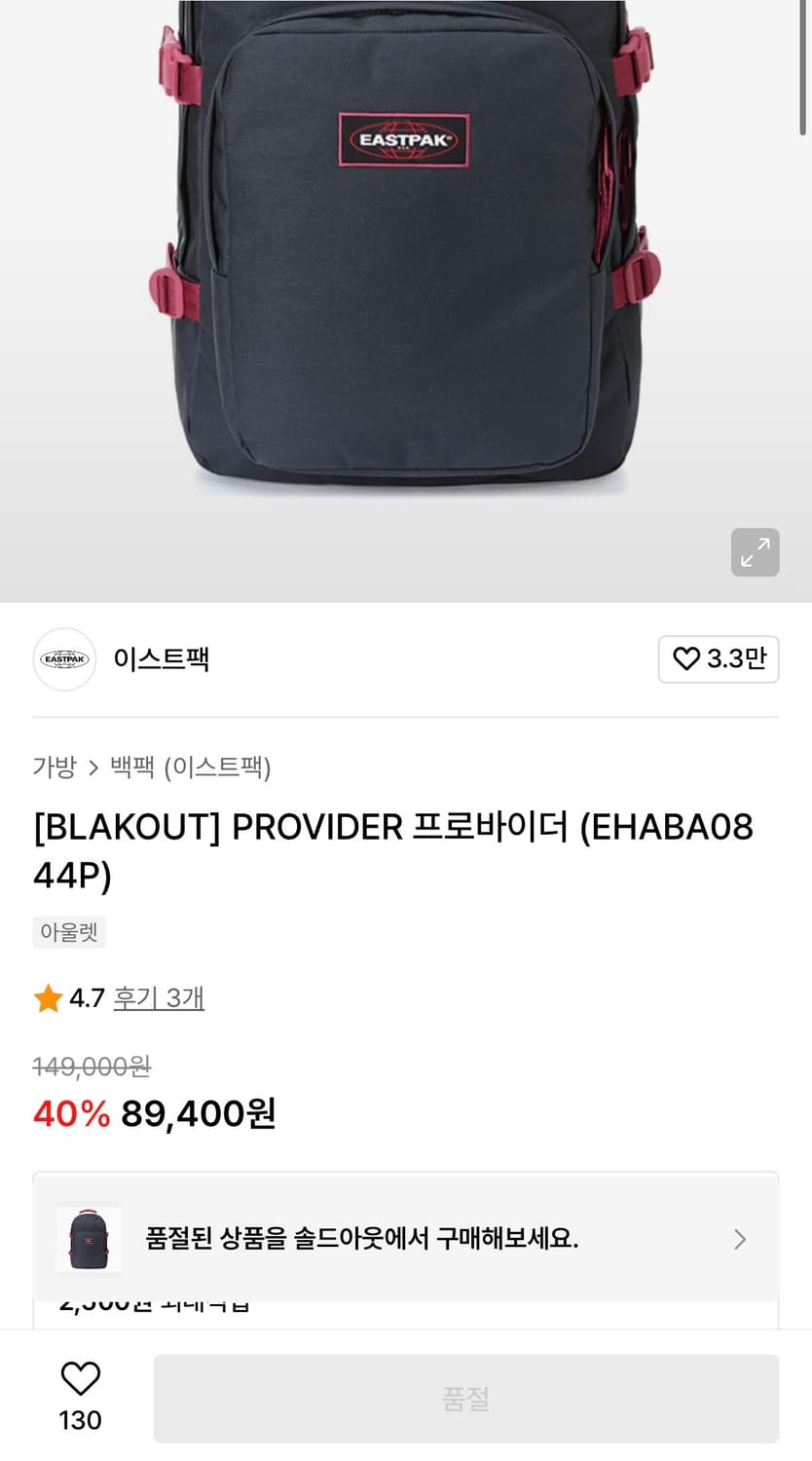This screenshot has height=1461, width=812.
Task: Select the 가방 category breadcrumb
Action: point(54,768)
